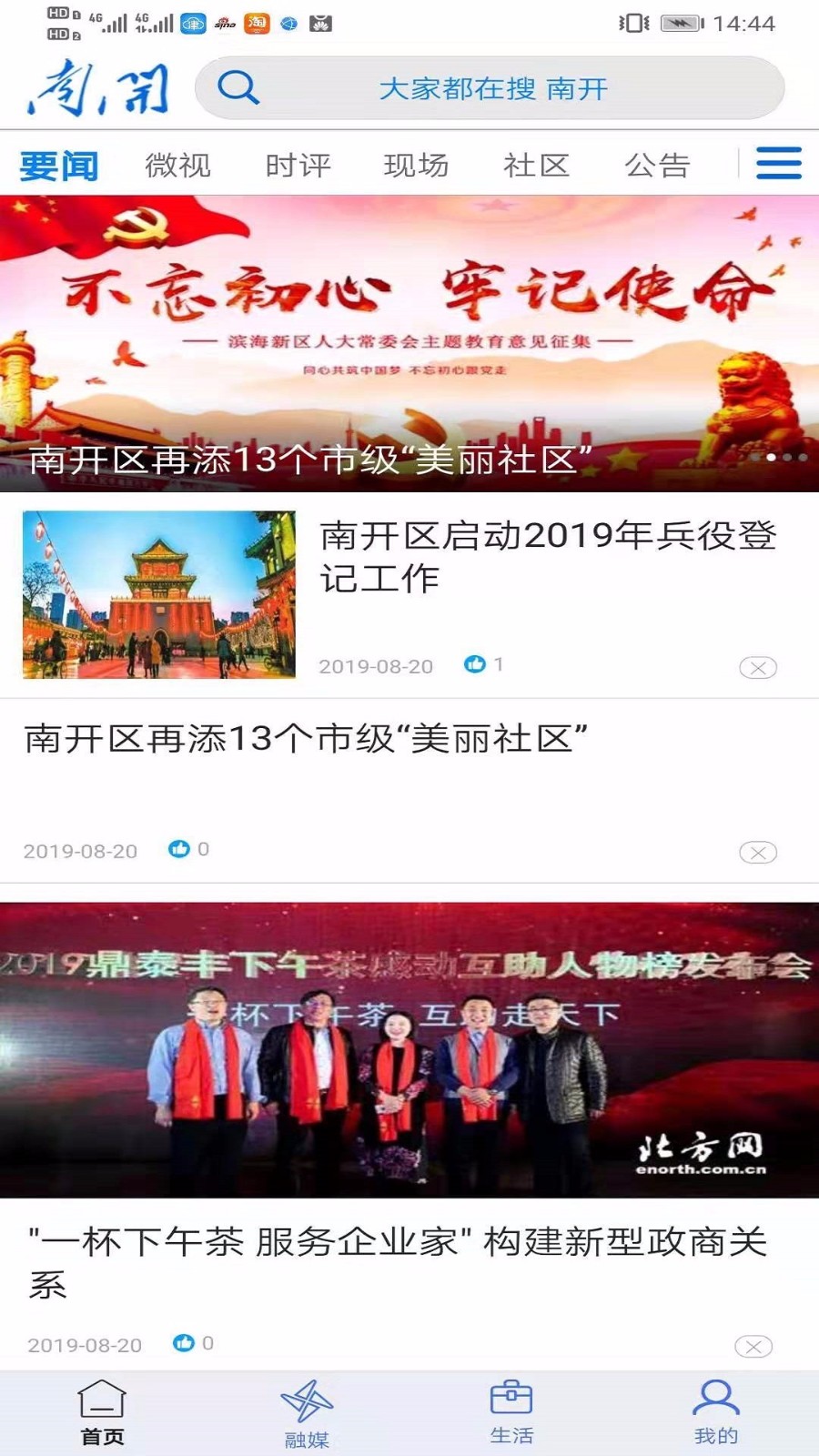
Task: Dismiss the 南开区再添13个市级"美丽社区" article in the list
Action: pos(757,853)
